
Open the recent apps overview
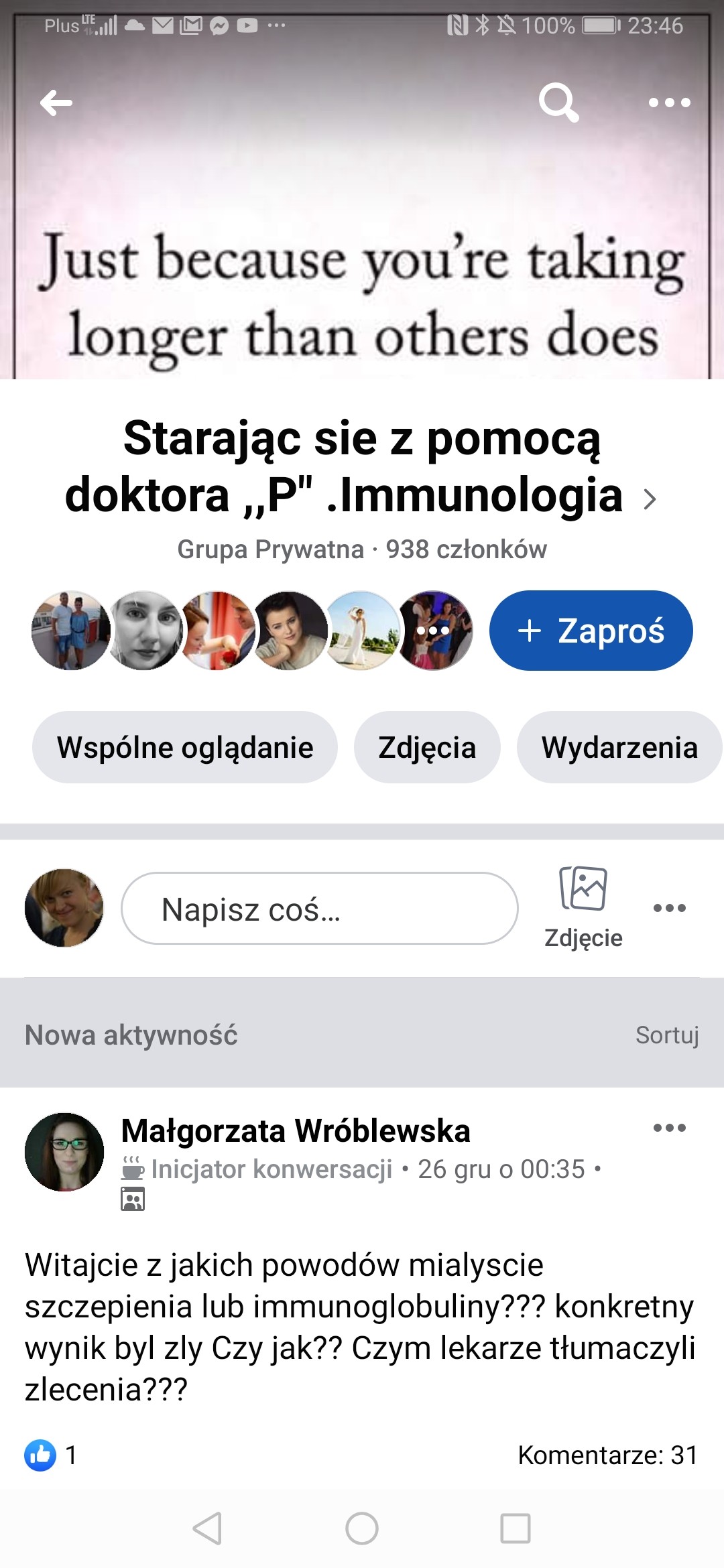tap(516, 1528)
